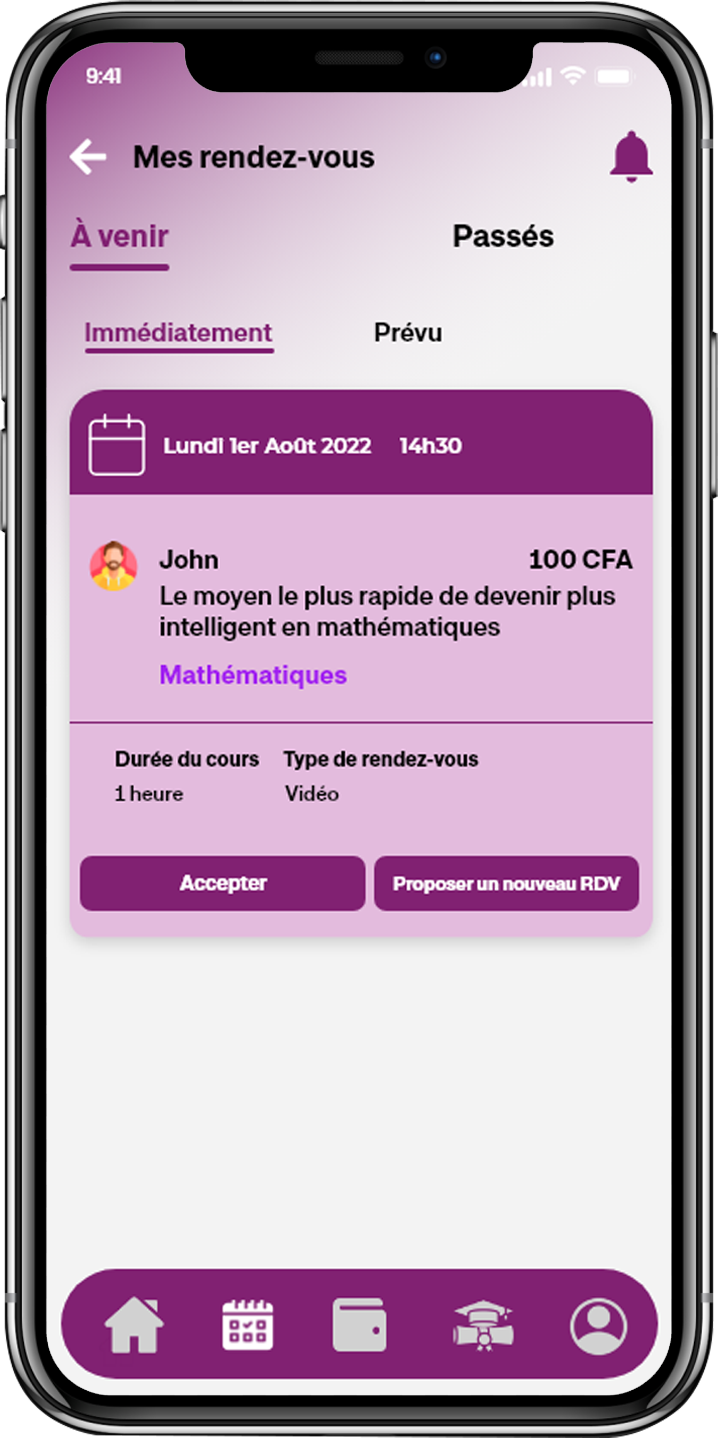Open John's profile picture
Viewport: 718px width, 1438px height.
point(113,566)
